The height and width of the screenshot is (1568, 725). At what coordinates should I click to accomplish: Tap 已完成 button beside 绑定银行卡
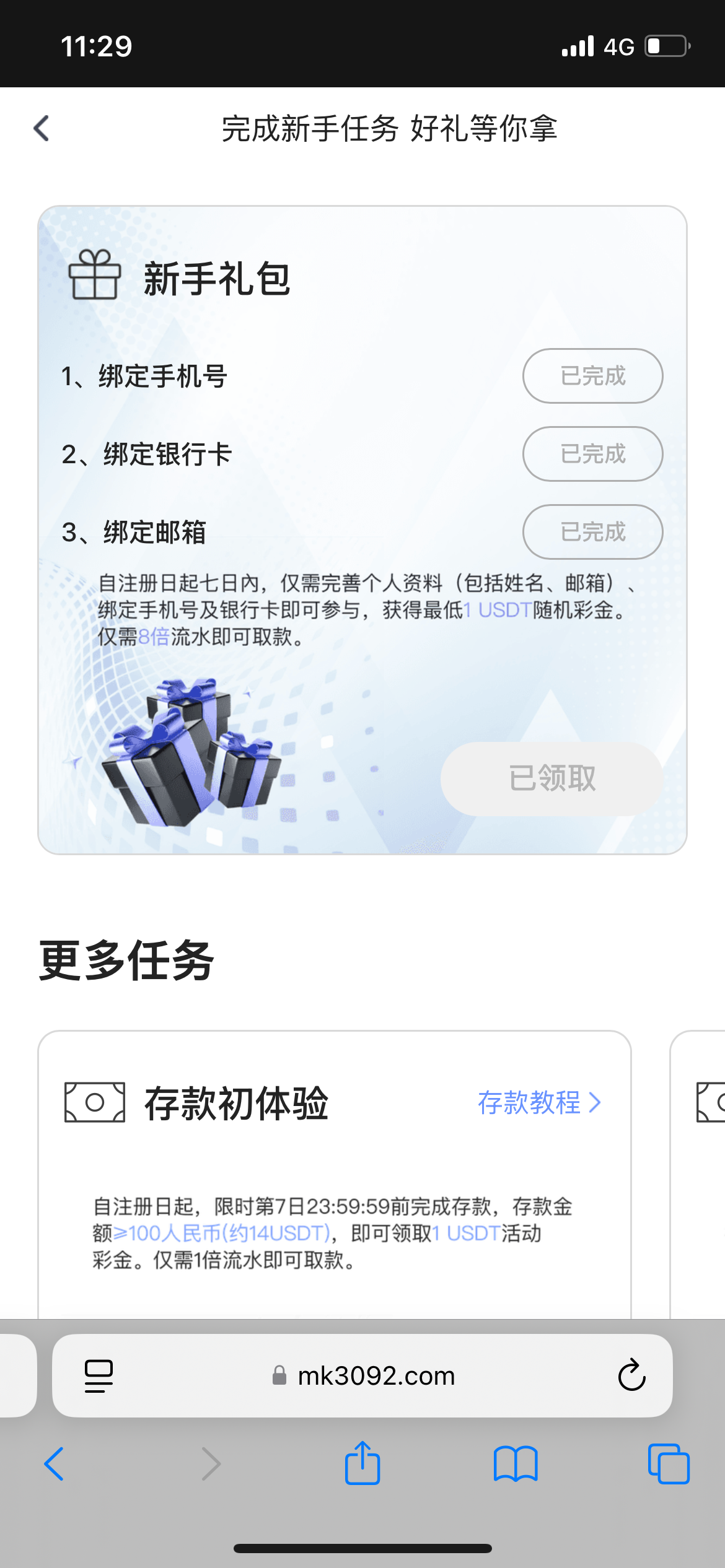click(592, 454)
